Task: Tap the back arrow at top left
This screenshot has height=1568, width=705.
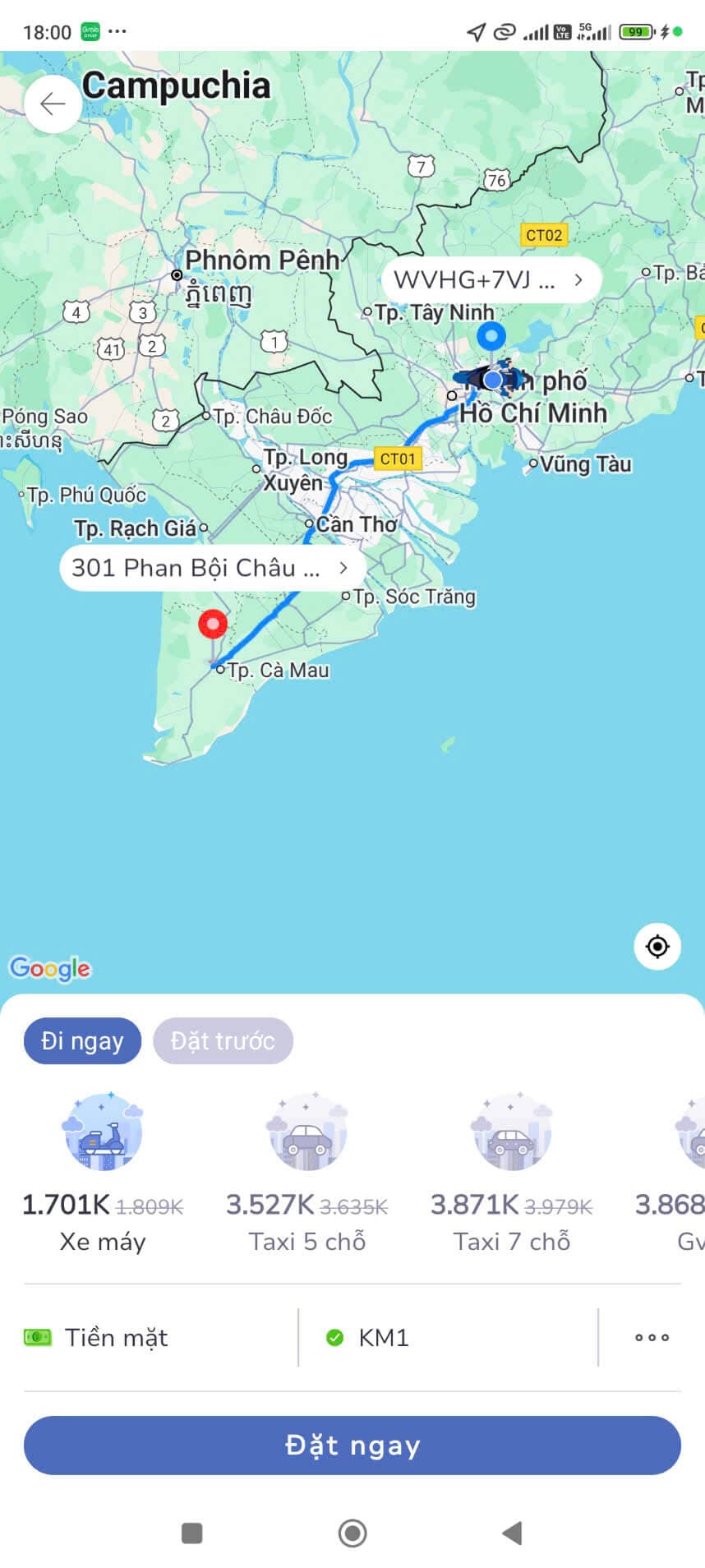Action: coord(52,103)
